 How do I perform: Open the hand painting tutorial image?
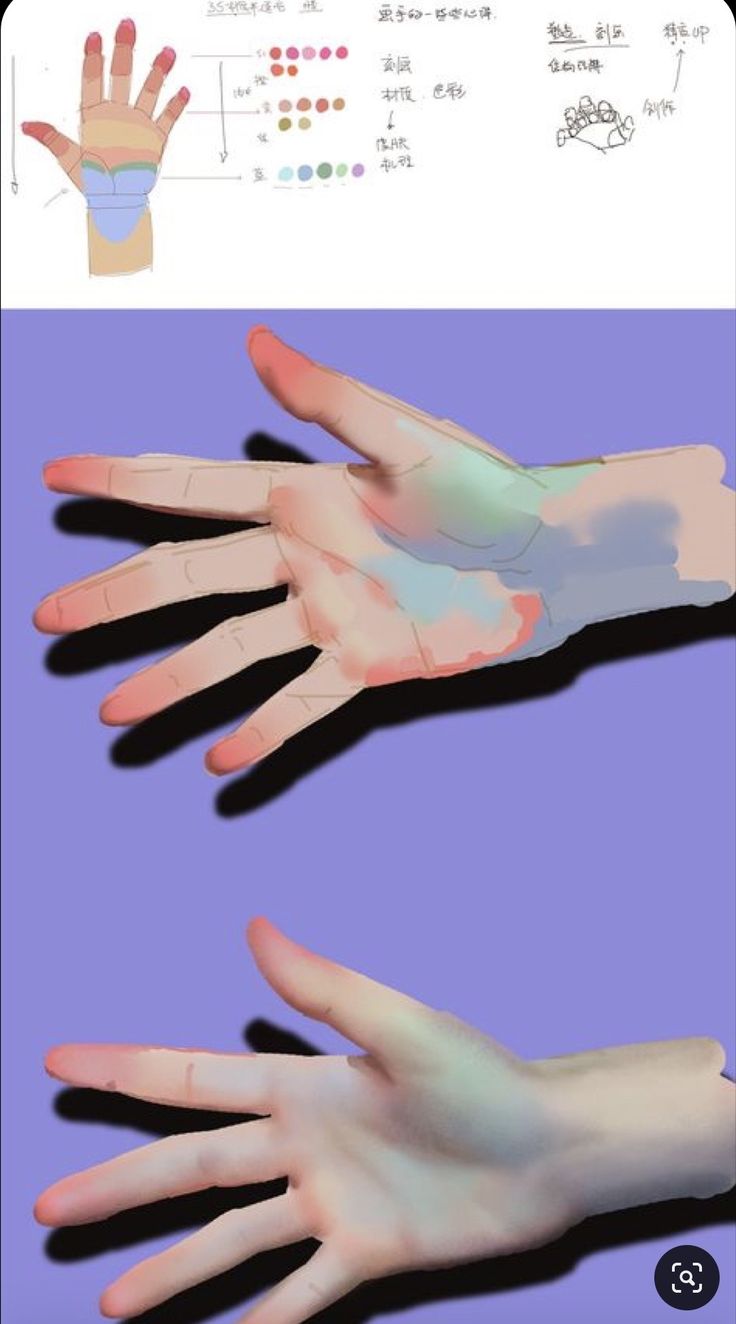click(x=368, y=662)
